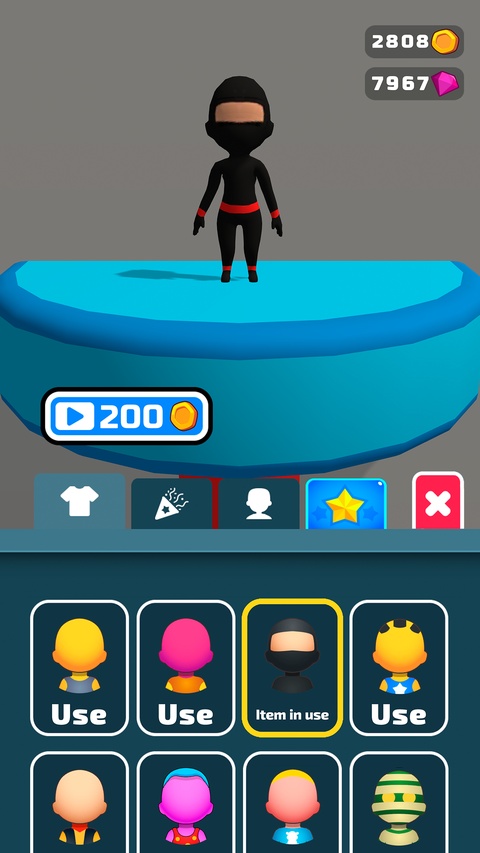Watch video ad for 200 coins
This screenshot has height=853, width=480.
click(x=126, y=416)
